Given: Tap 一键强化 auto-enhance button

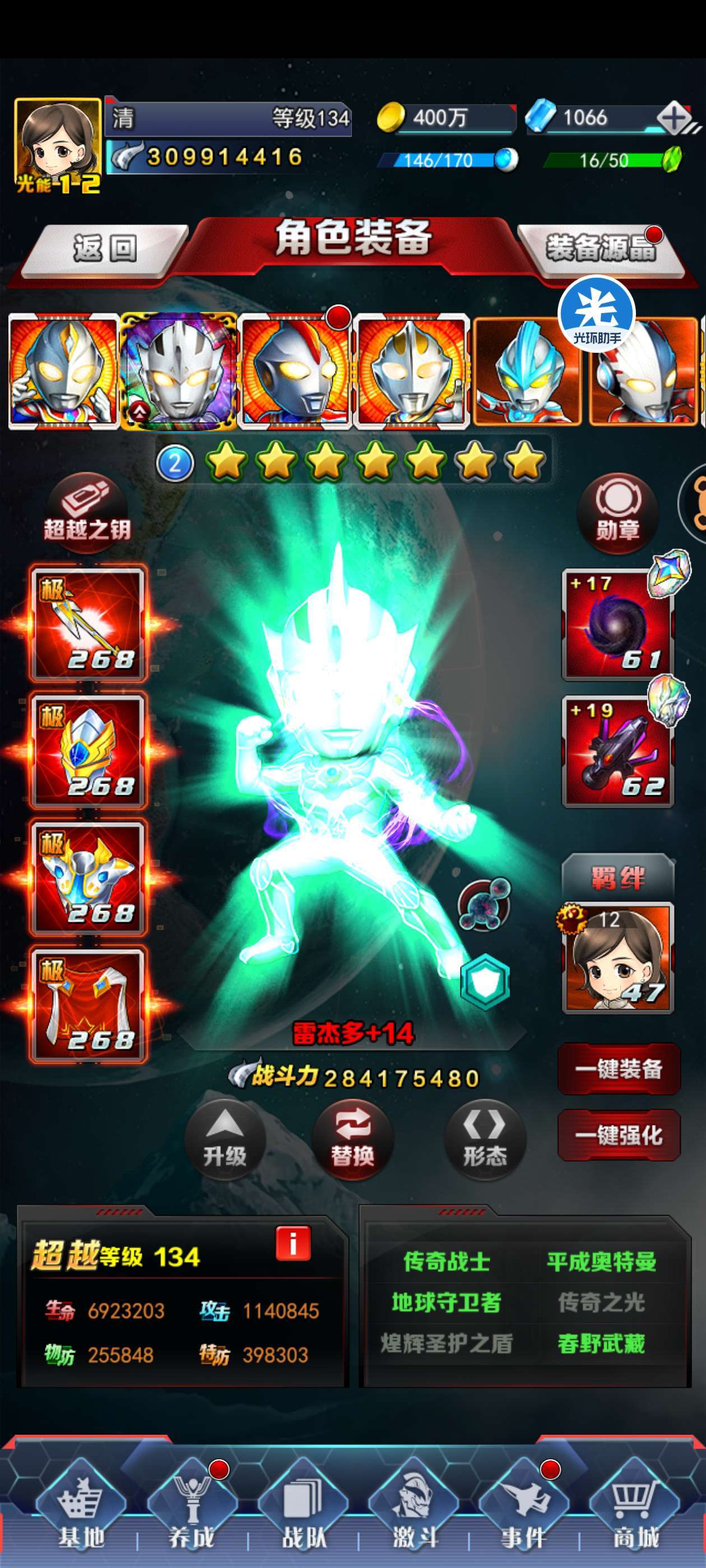Looking at the screenshot, I should click(619, 1135).
